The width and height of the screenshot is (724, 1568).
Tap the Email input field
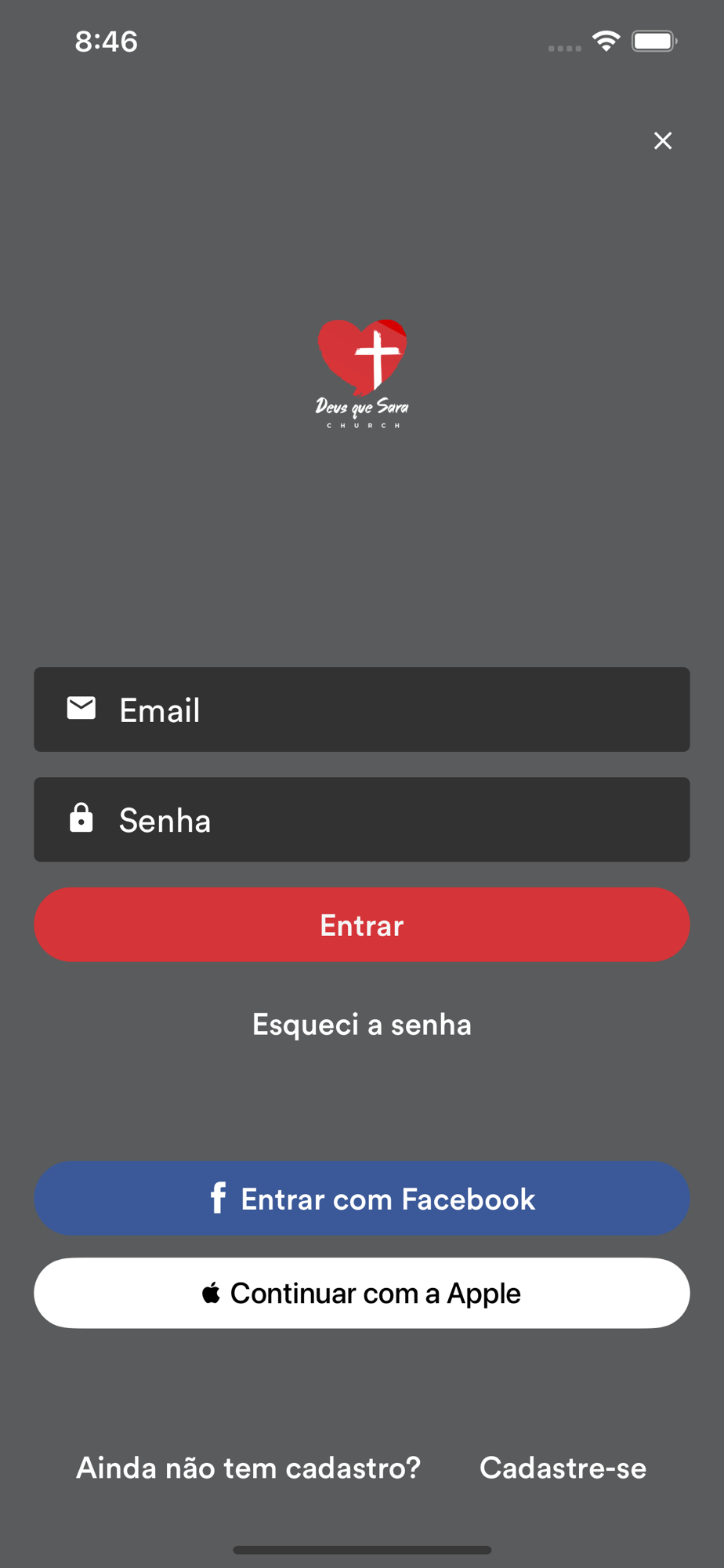pos(362,710)
